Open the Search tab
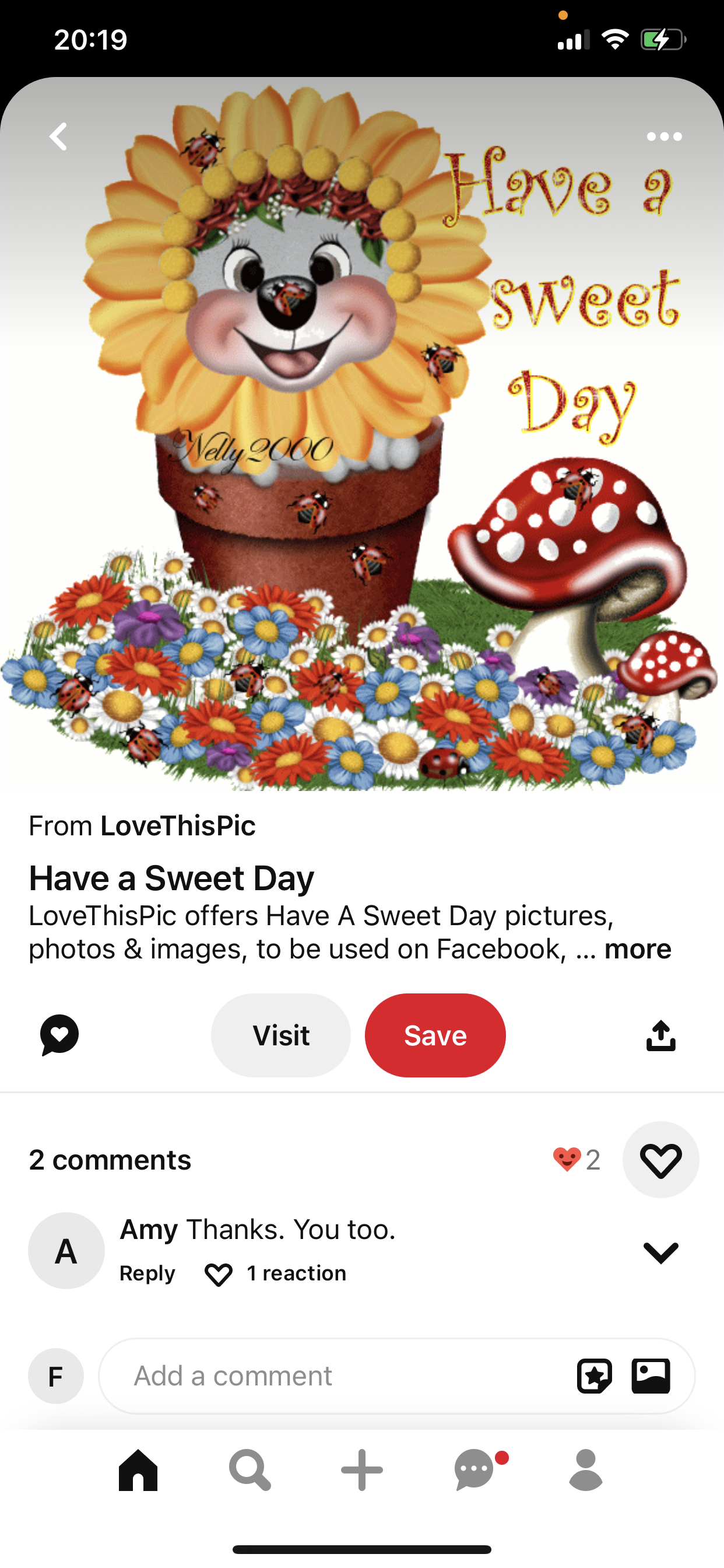 click(x=249, y=1470)
